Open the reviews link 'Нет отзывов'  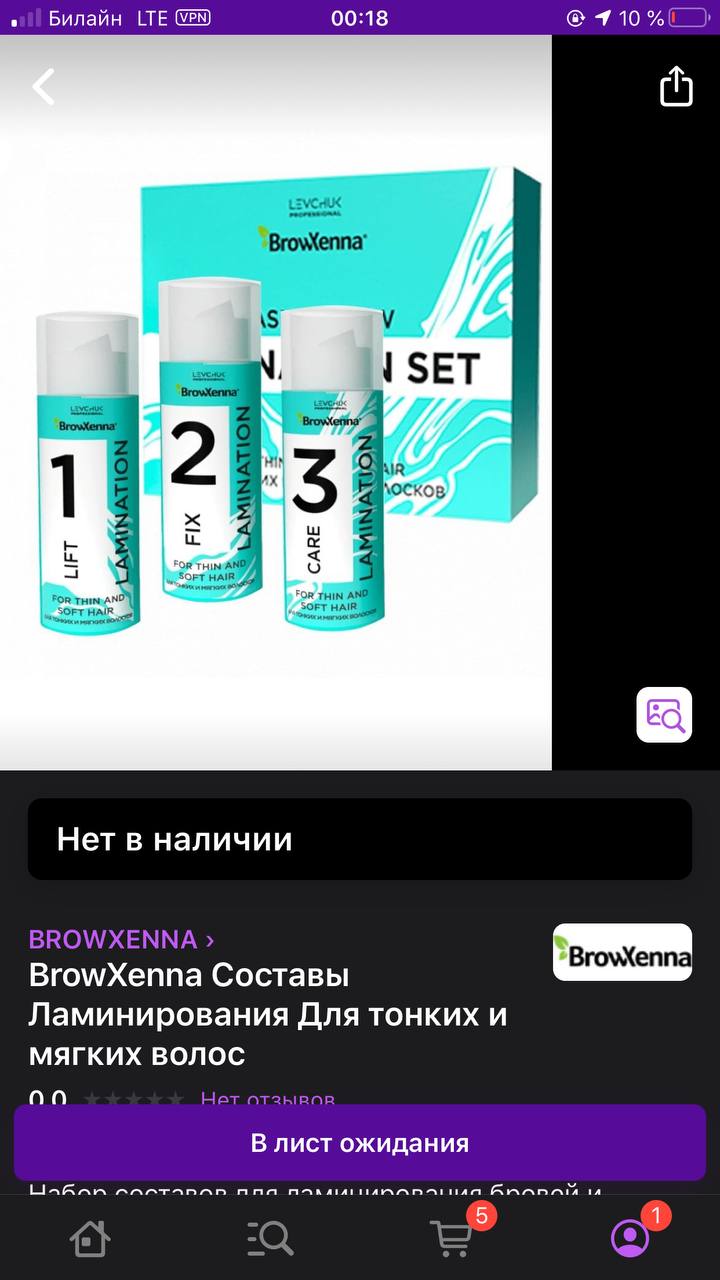[268, 1098]
